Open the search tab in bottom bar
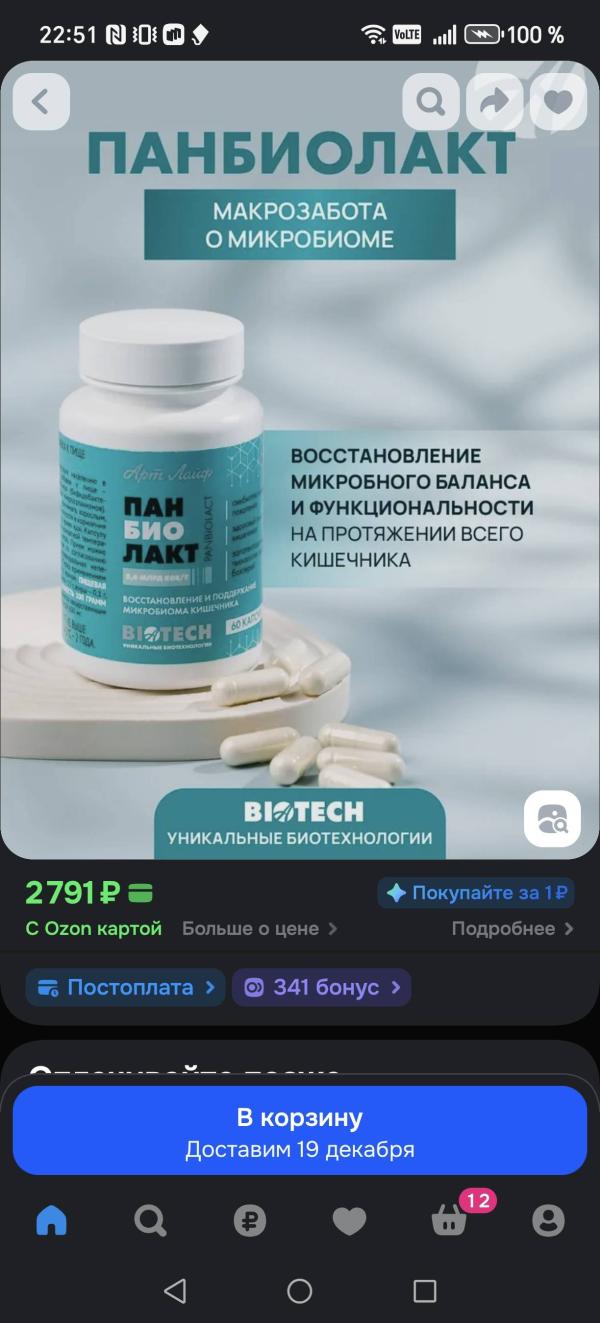This screenshot has height=1323, width=600. [150, 1220]
